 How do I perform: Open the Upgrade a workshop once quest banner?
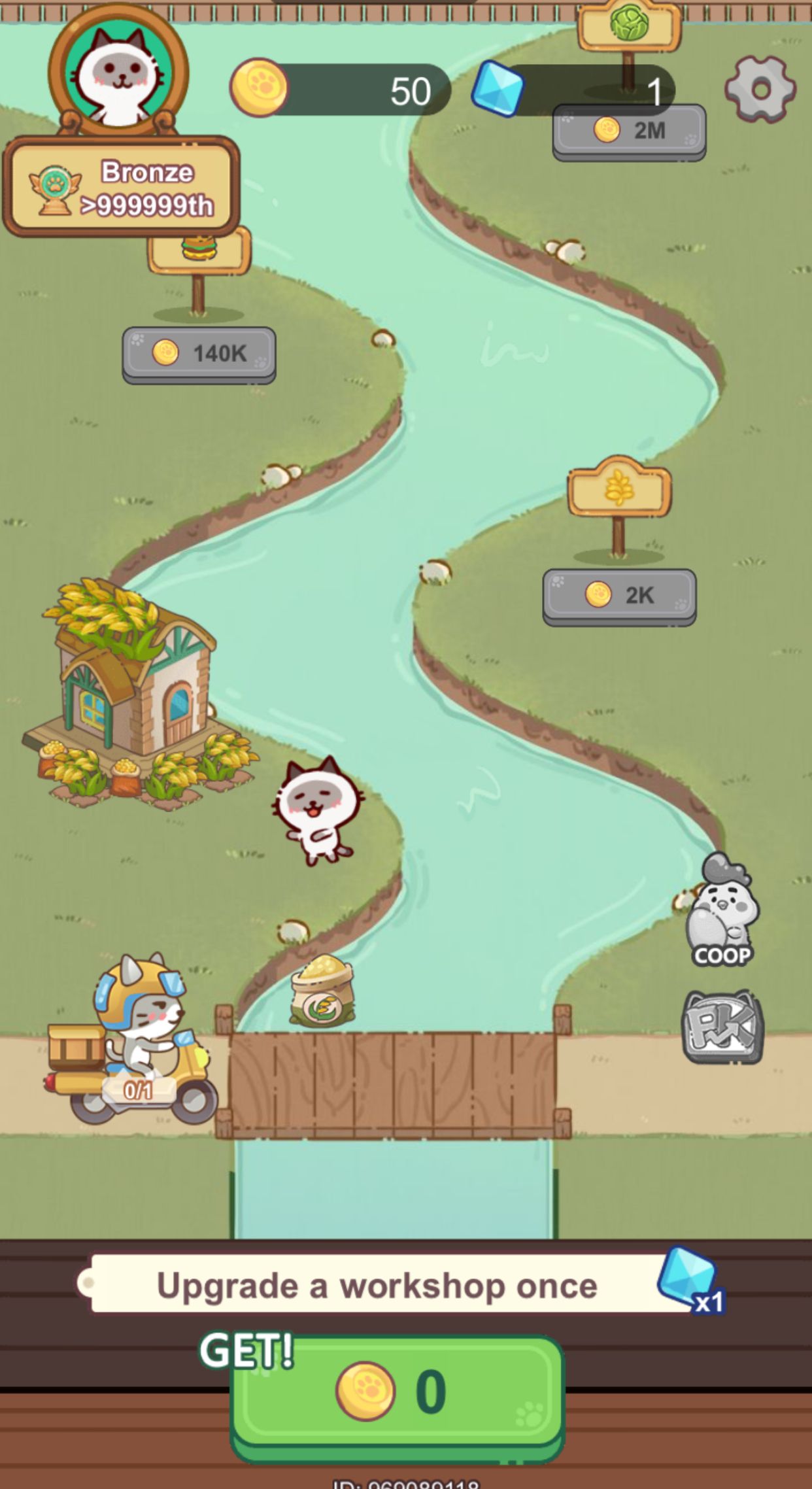[x=381, y=1284]
